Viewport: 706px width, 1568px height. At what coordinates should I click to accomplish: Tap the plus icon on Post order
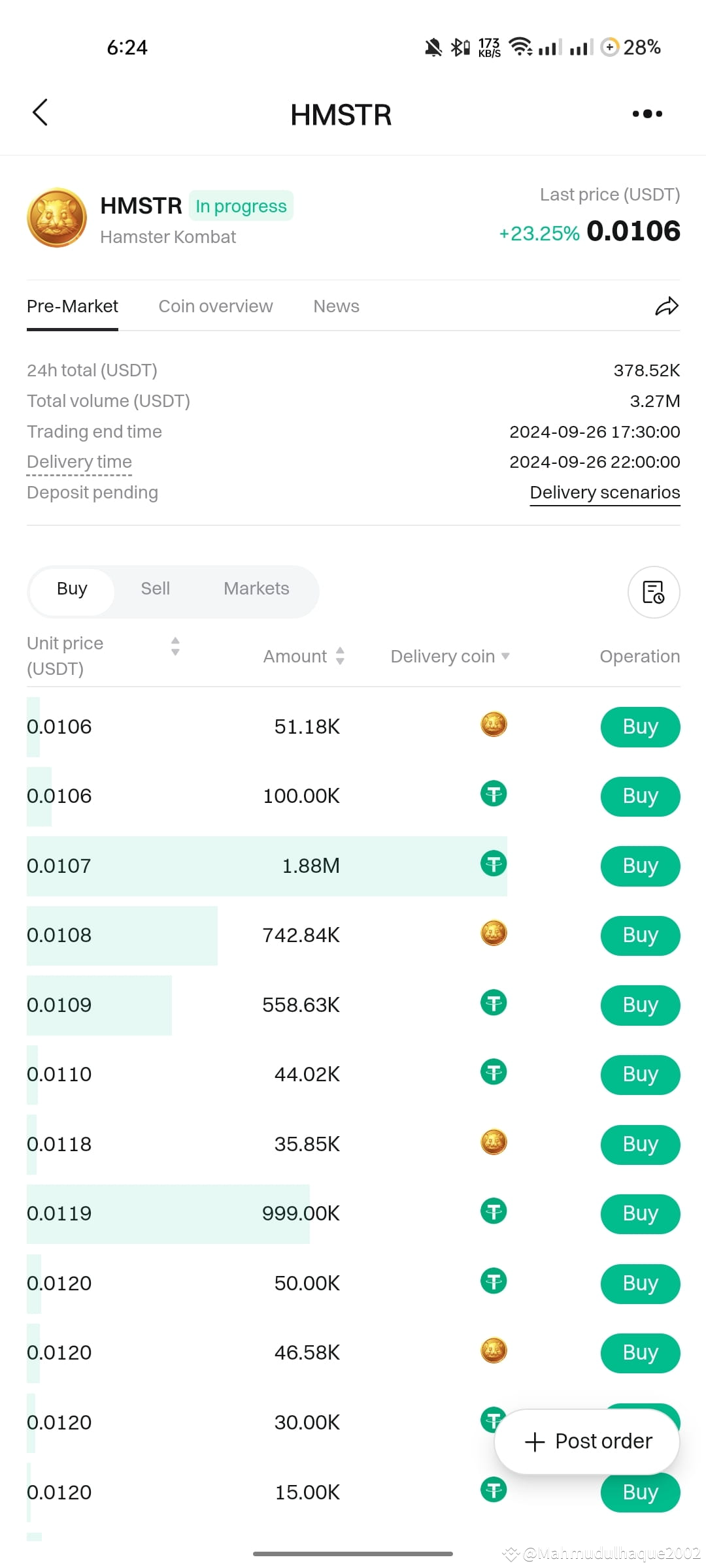click(534, 1441)
